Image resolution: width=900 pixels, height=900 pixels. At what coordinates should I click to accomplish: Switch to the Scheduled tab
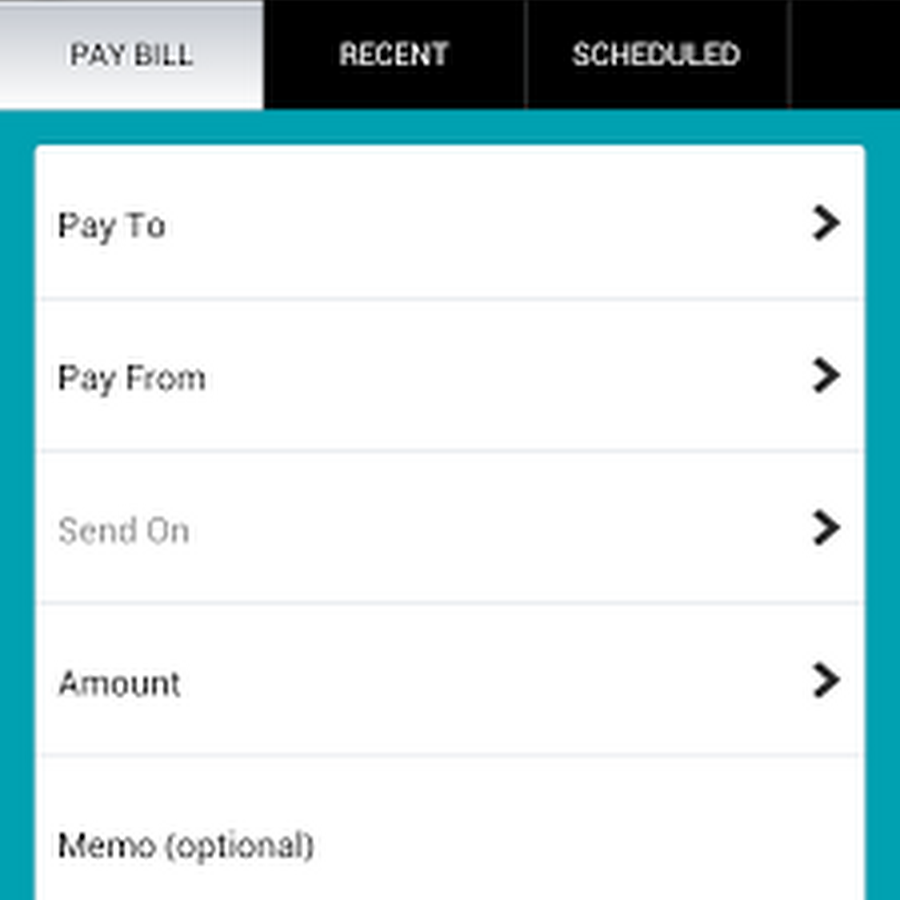[x=656, y=54]
